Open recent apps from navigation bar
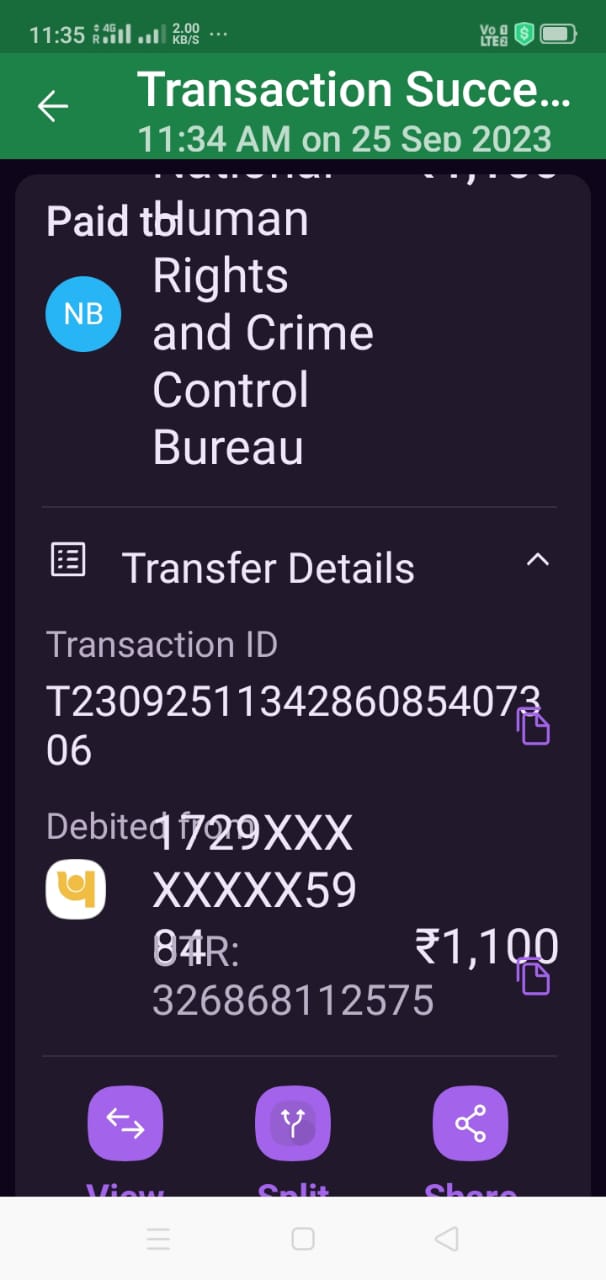Image resolution: width=606 pixels, height=1280 pixels. (158, 1239)
